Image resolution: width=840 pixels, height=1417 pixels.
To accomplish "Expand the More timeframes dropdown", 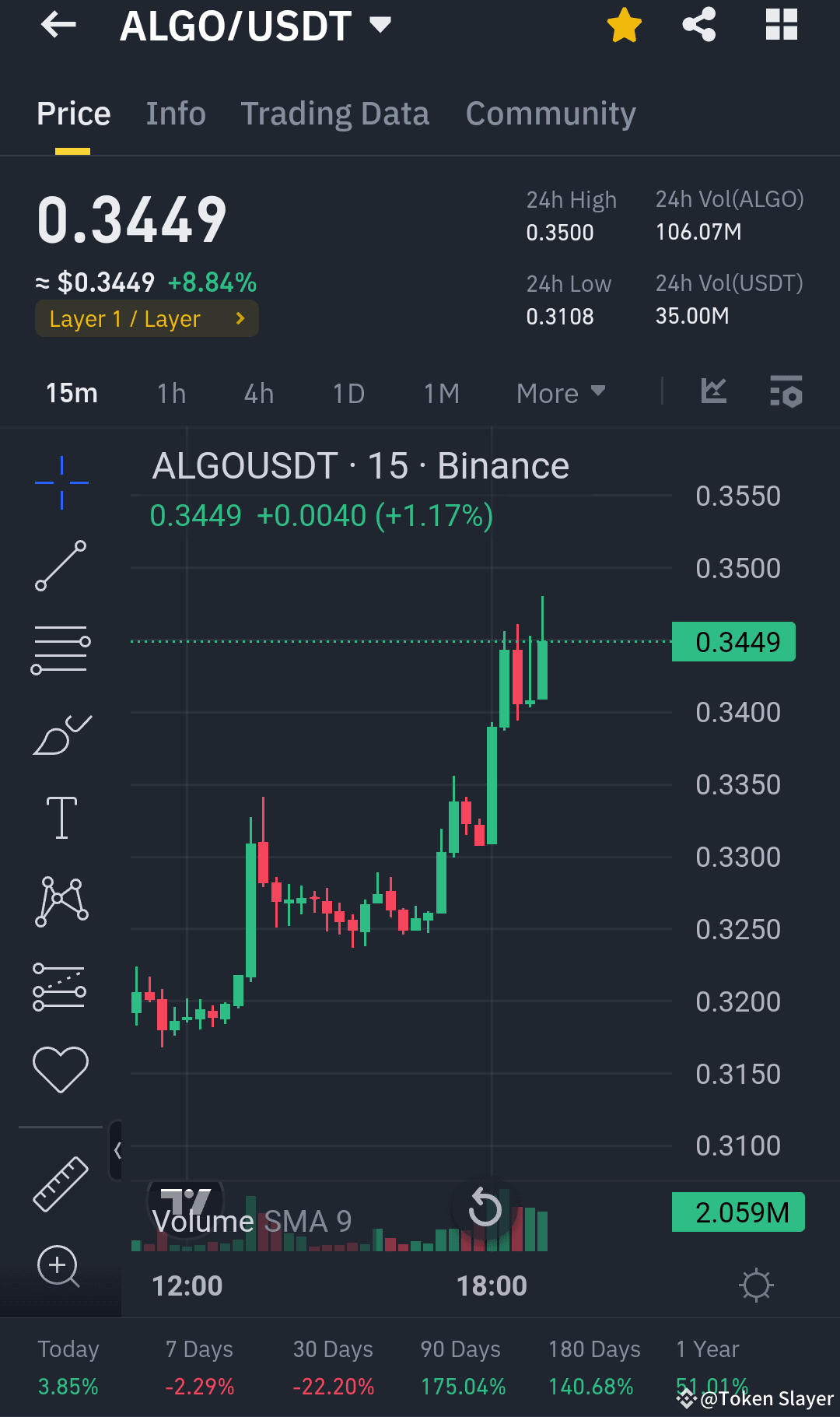I will [560, 393].
